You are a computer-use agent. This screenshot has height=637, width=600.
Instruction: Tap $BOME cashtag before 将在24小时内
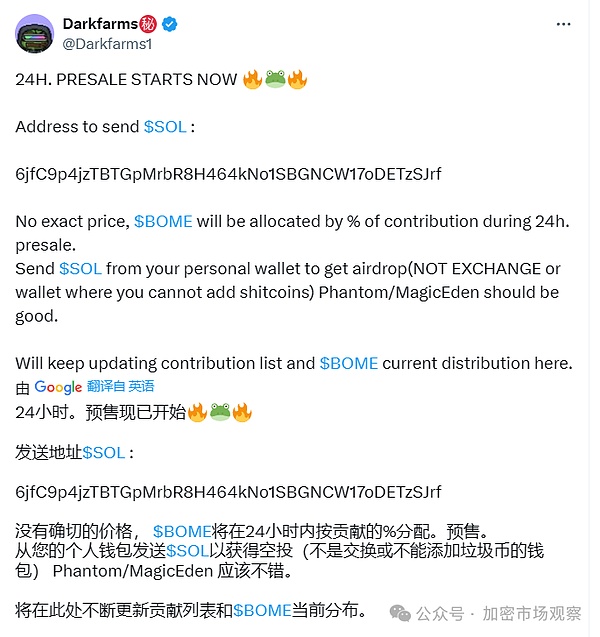[182, 531]
